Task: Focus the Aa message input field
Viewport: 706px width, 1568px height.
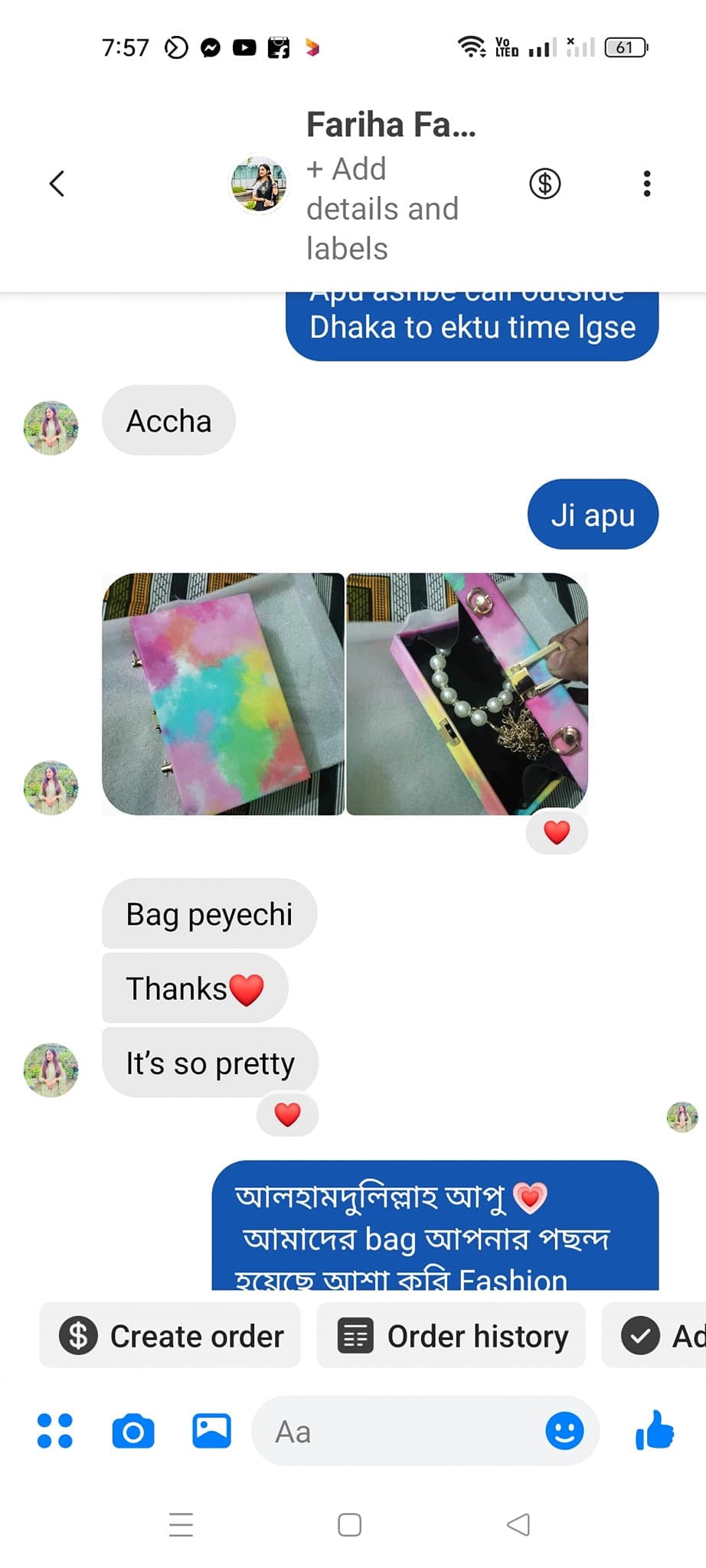Action: 398,1431
